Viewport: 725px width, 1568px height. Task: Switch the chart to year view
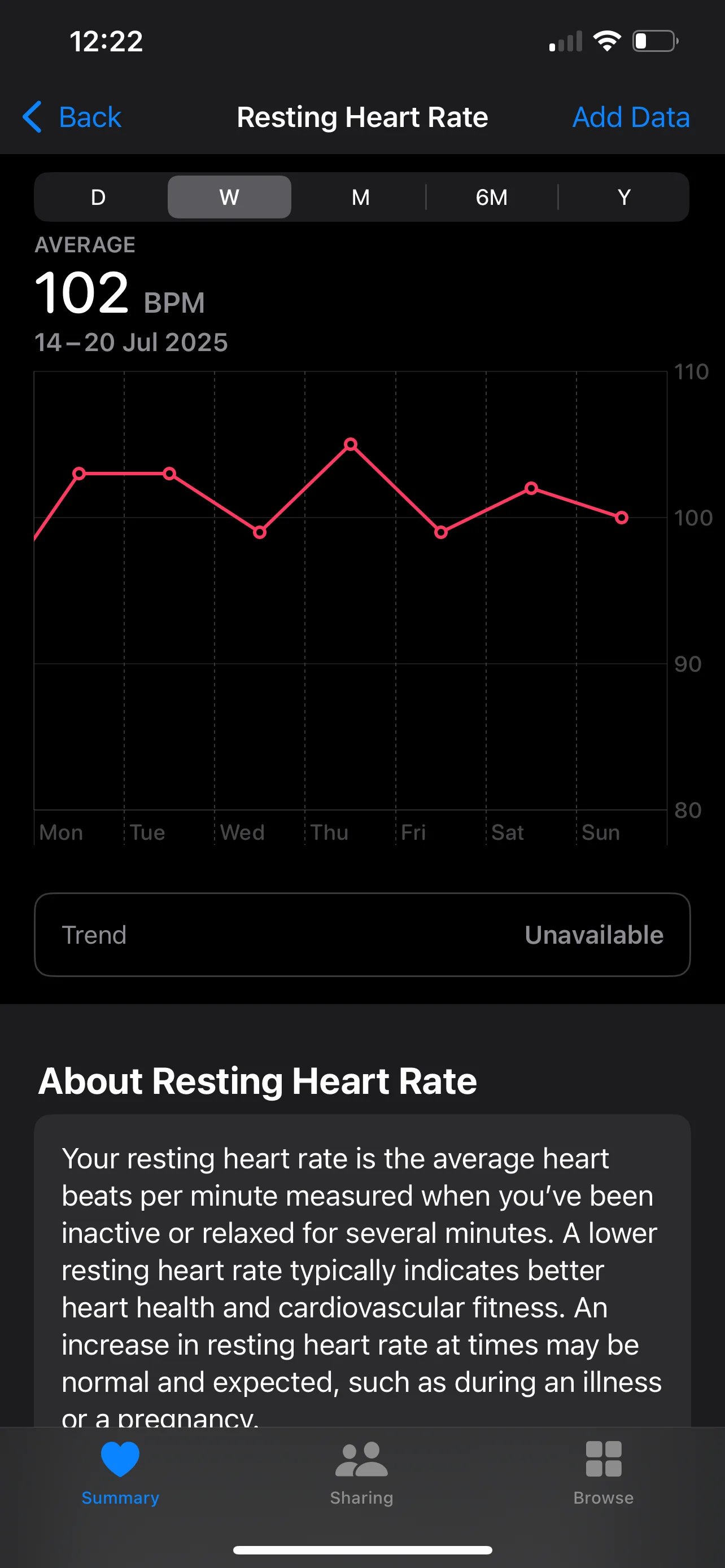click(x=623, y=197)
